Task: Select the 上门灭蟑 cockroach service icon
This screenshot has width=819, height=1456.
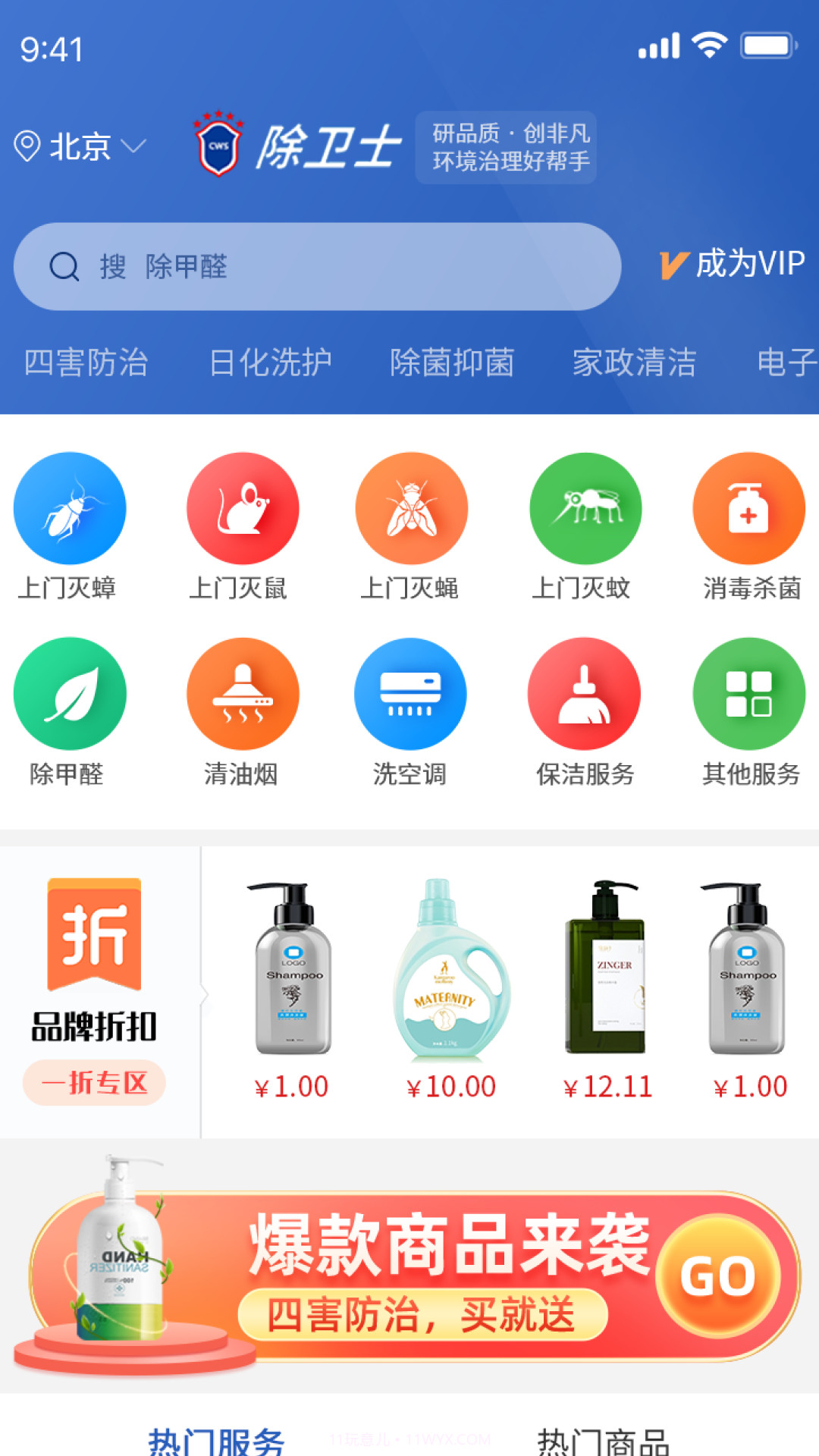Action: pos(69,508)
